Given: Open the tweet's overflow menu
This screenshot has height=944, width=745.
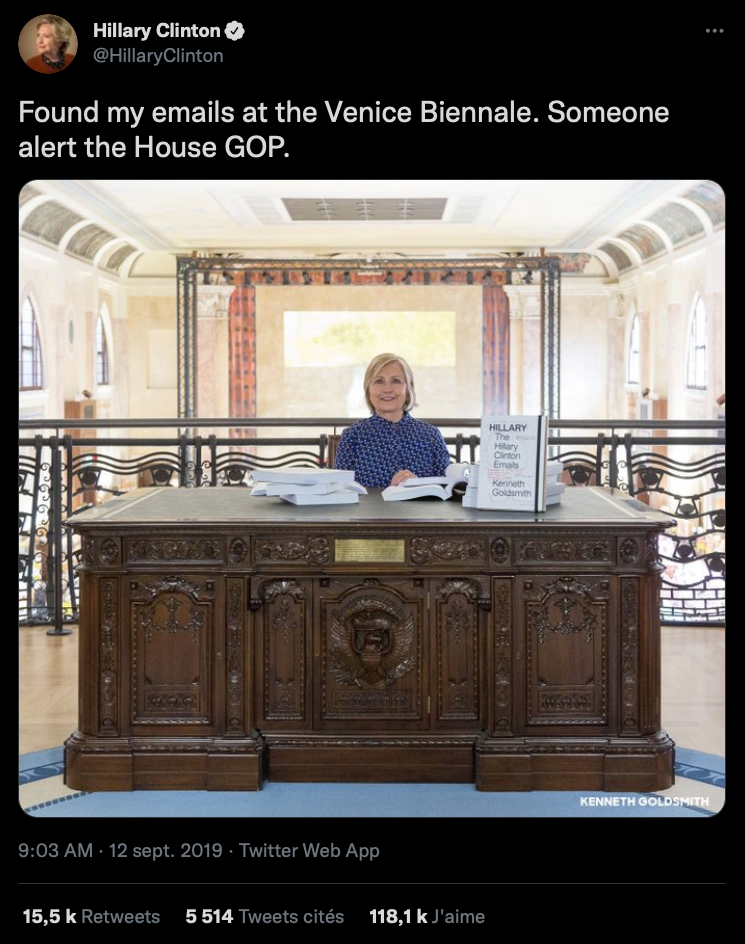Looking at the screenshot, I should (713, 31).
